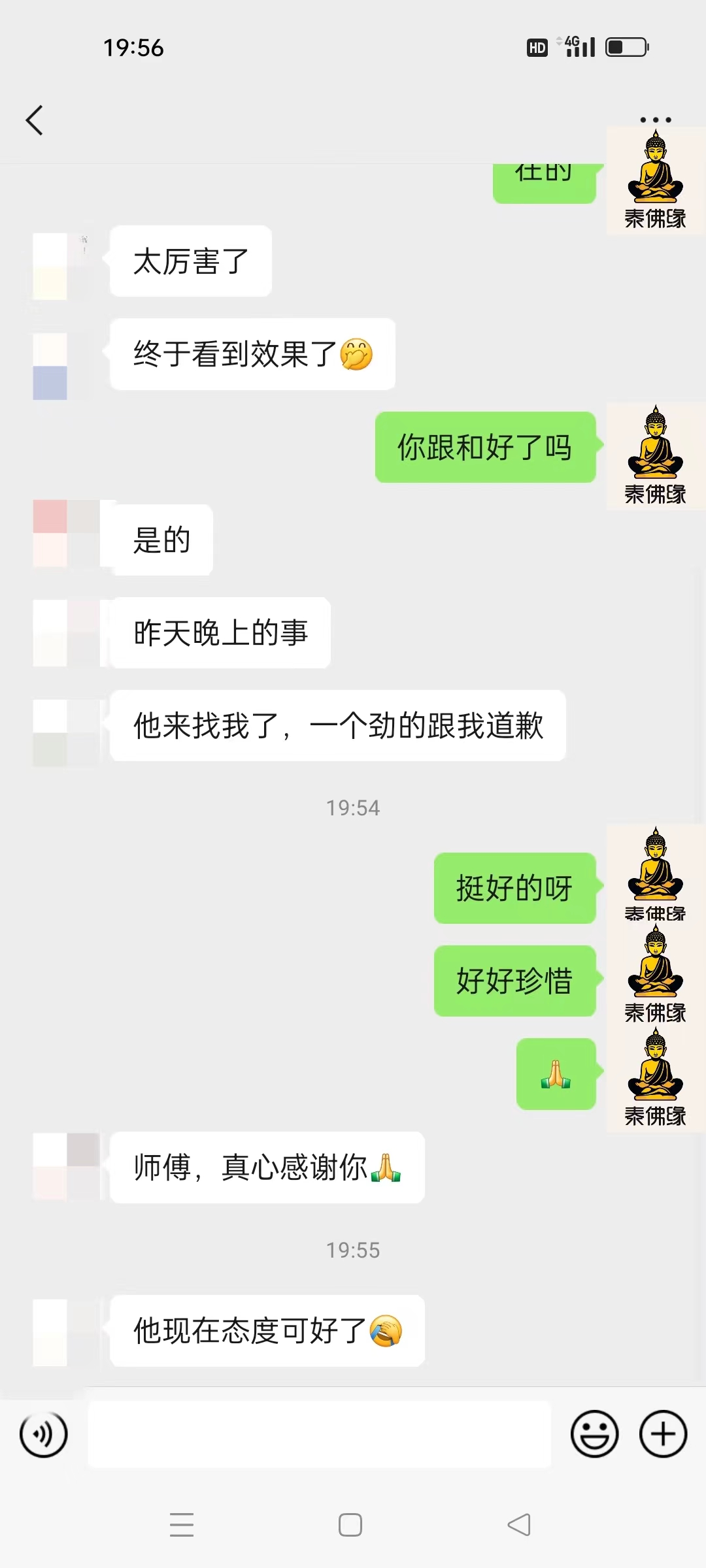Open recent apps from navigation bar
The height and width of the screenshot is (1568, 706).
pos(182,1525)
